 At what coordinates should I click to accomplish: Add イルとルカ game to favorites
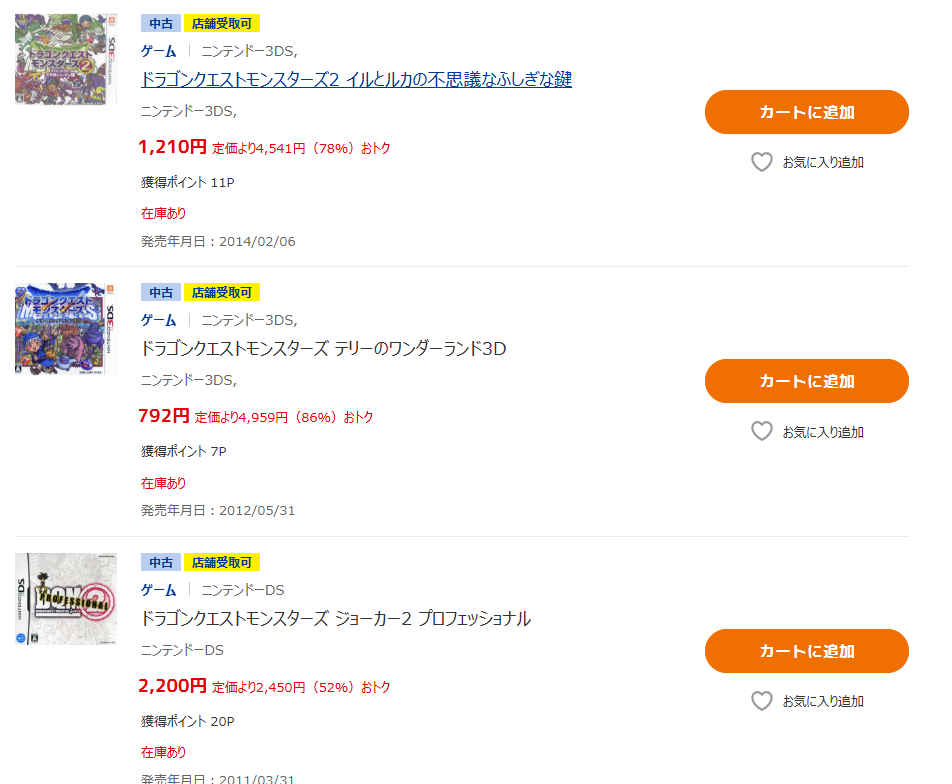[x=762, y=162]
